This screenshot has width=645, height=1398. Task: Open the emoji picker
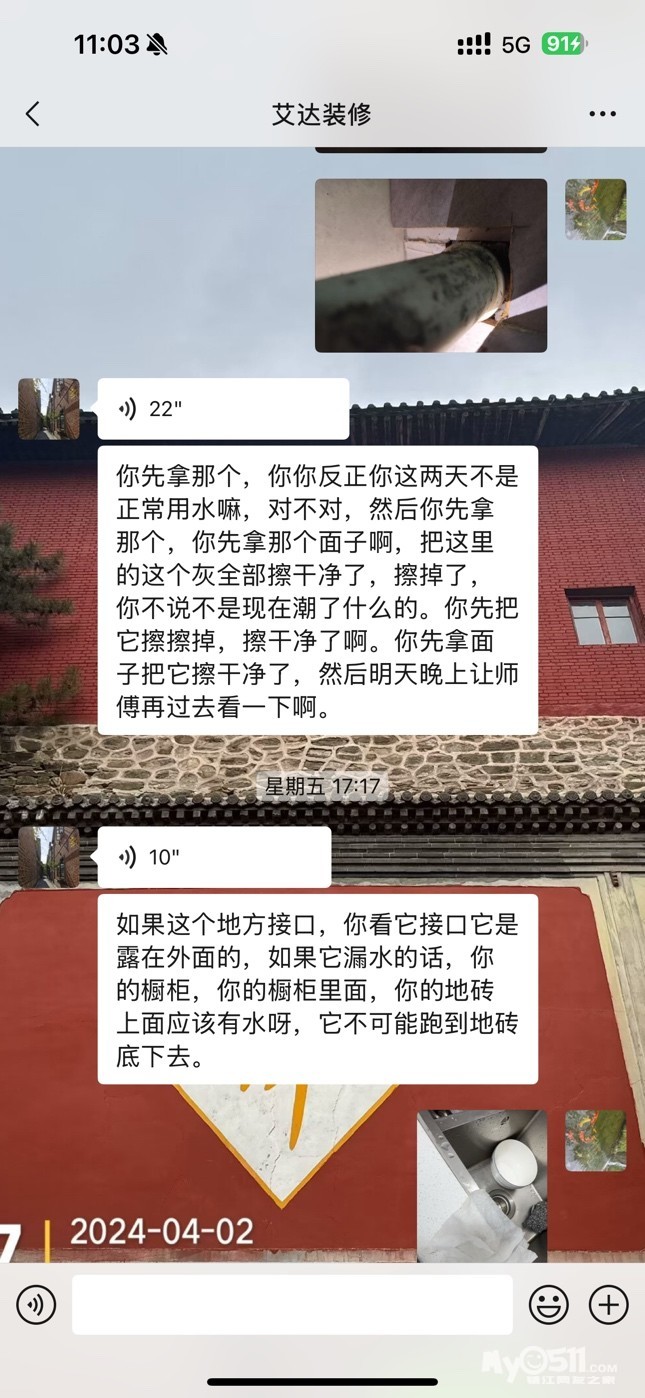coord(548,1304)
